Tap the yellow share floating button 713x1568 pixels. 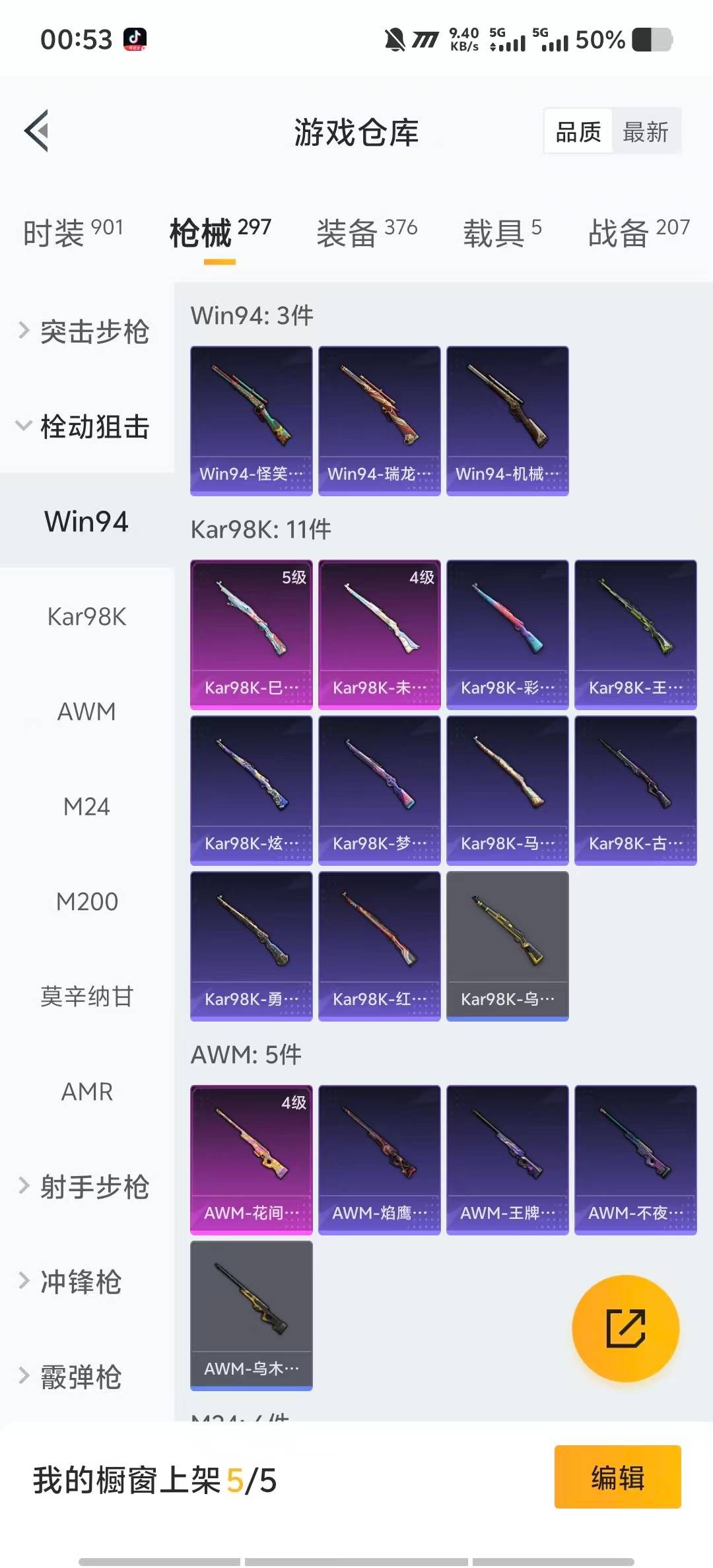(625, 1328)
